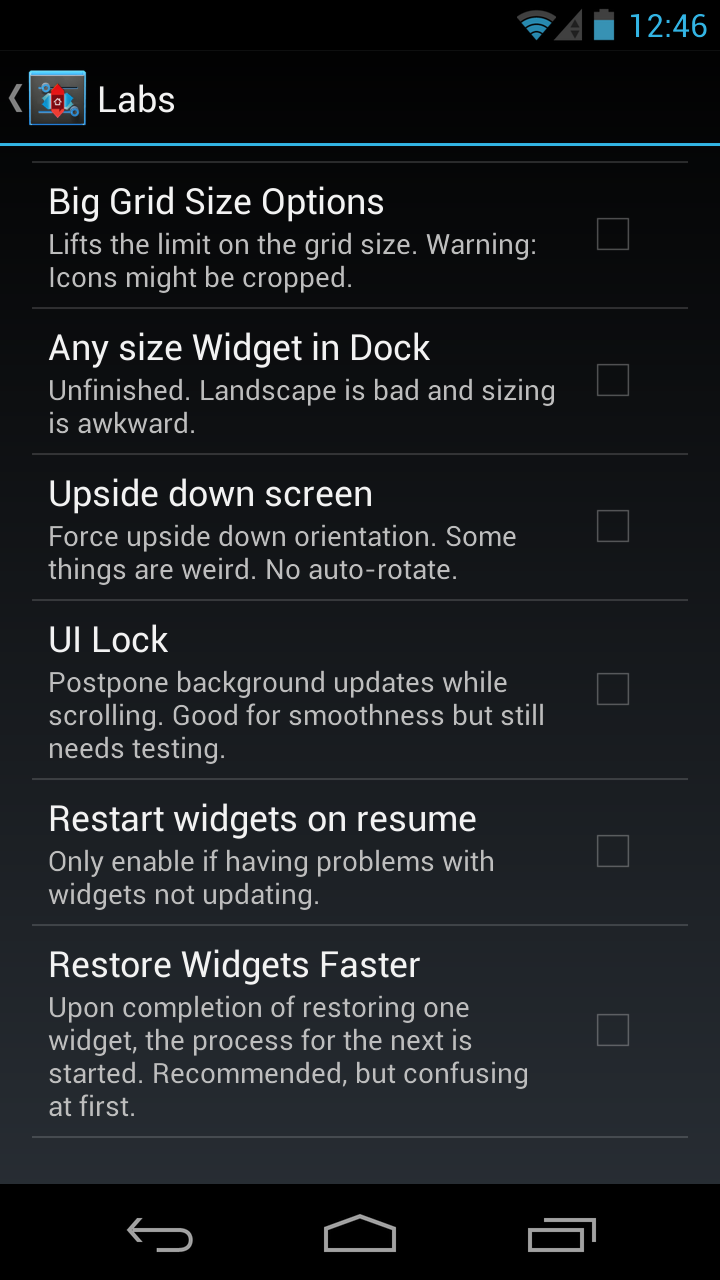This screenshot has height=1280, width=720.
Task: Tick Restart widgets on resume
Action: (612, 851)
